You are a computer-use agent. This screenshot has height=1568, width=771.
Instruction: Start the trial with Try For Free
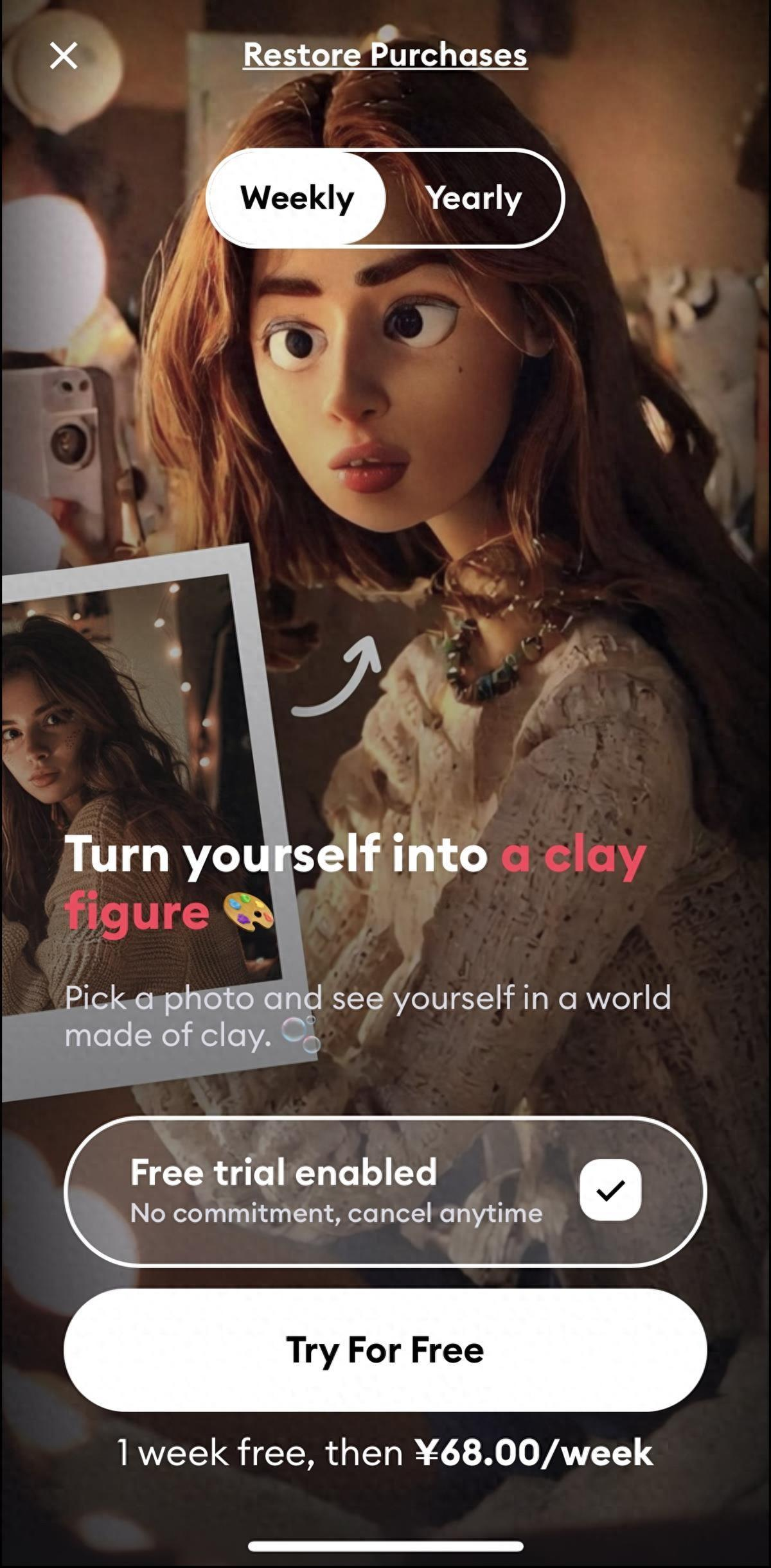[385, 1350]
